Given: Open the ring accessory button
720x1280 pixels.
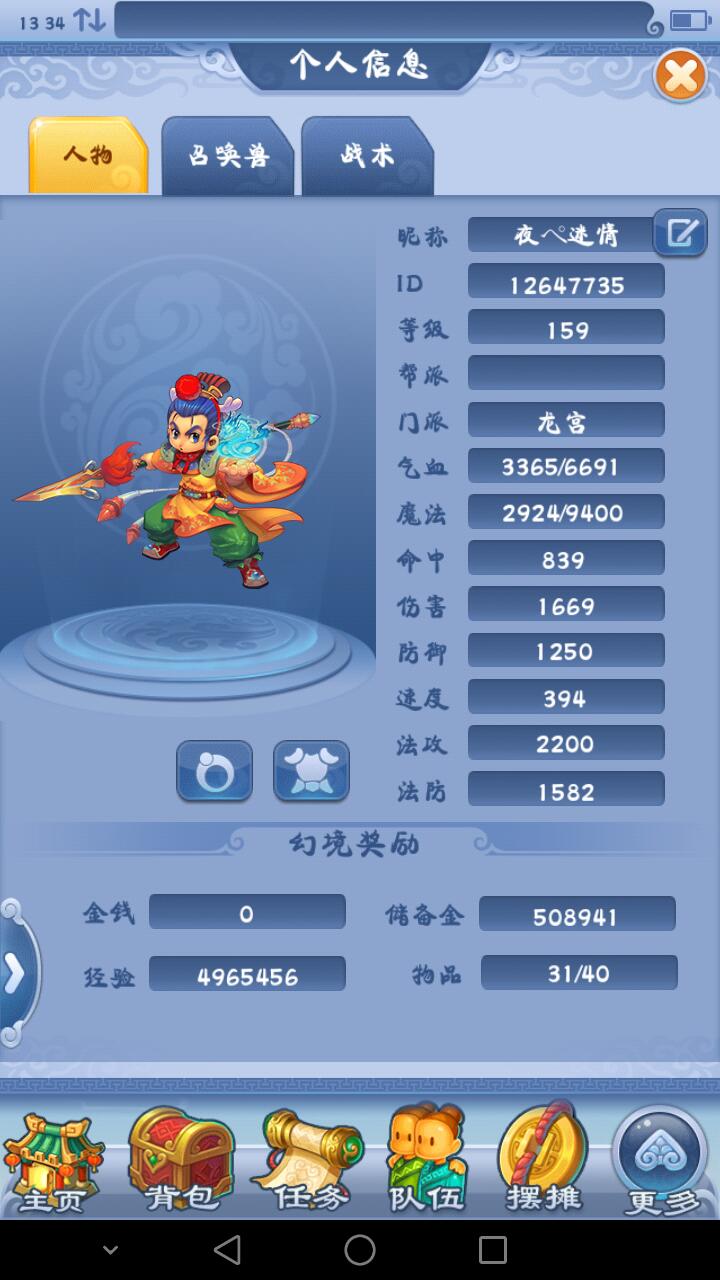Looking at the screenshot, I should (215, 771).
